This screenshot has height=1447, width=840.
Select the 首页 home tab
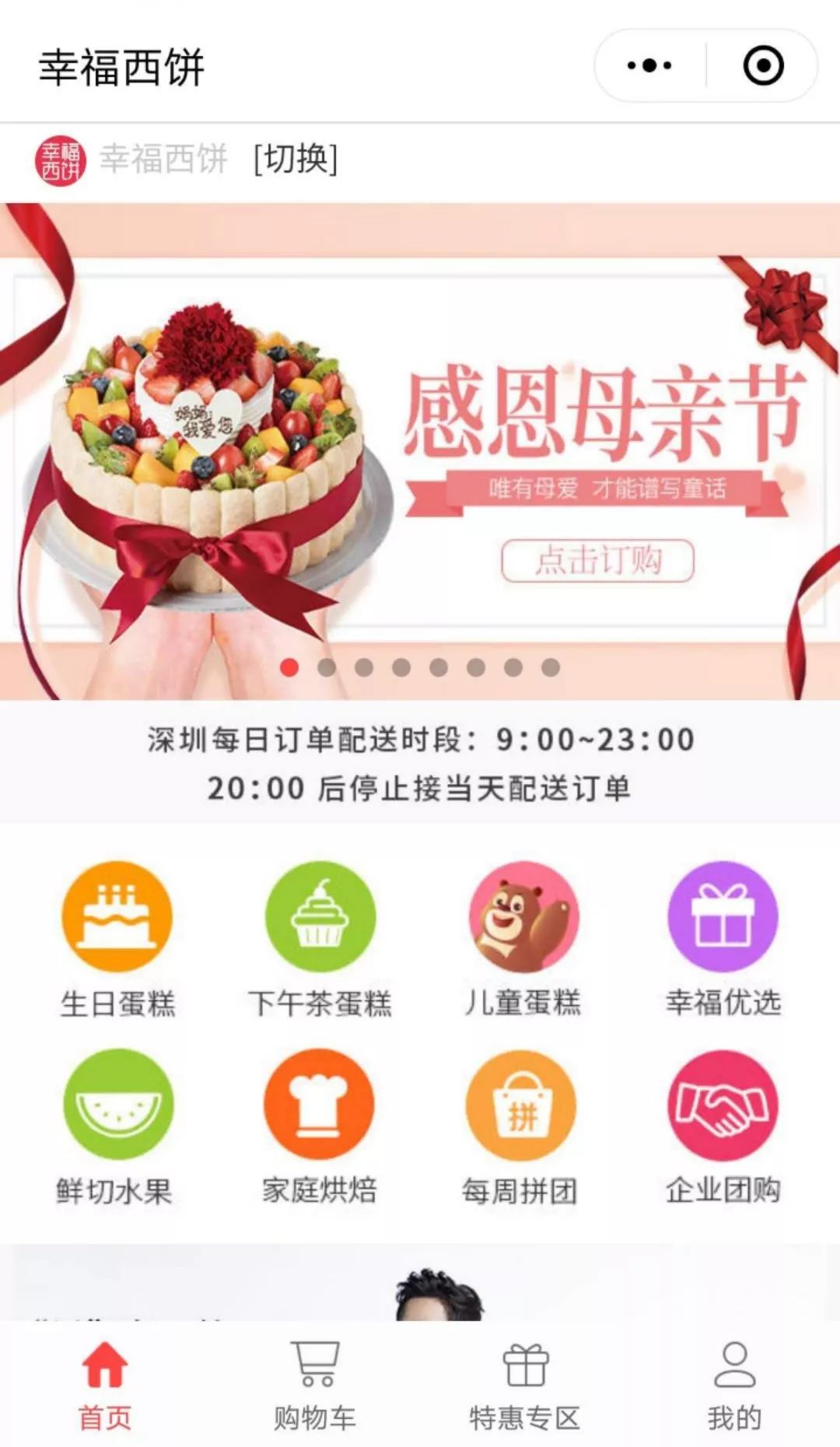point(105,1385)
